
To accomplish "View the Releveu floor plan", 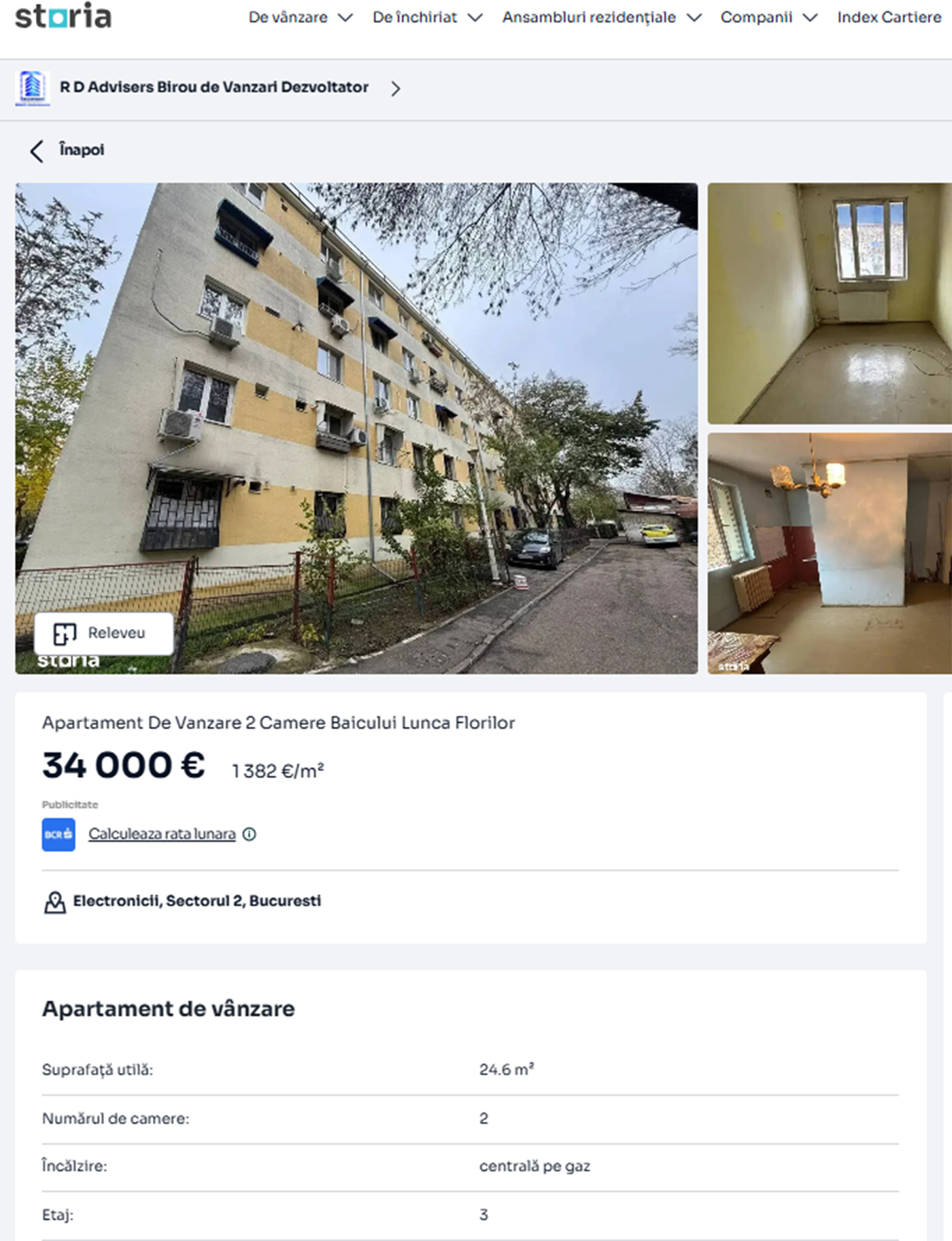I will pyautogui.click(x=104, y=633).
